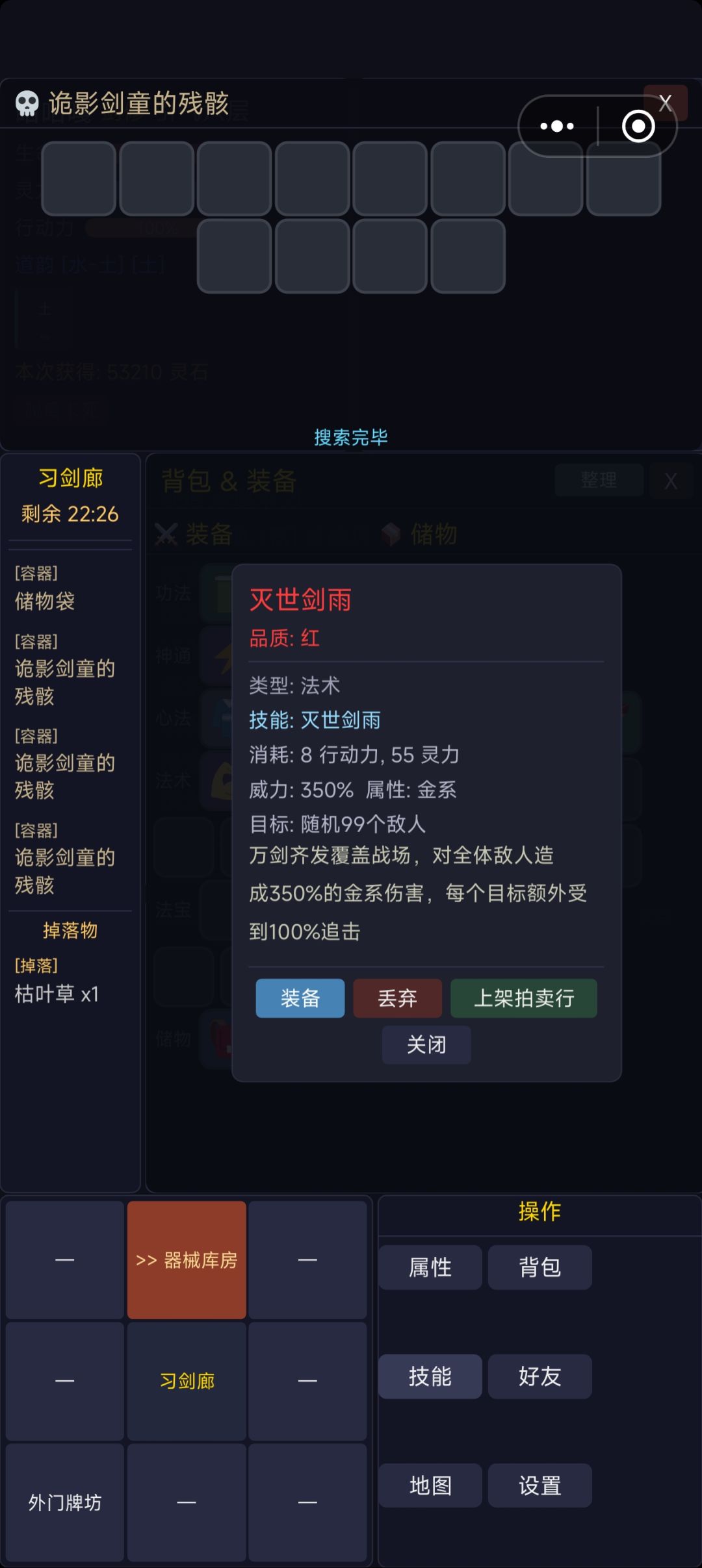Open the 好友 list

point(539,1376)
